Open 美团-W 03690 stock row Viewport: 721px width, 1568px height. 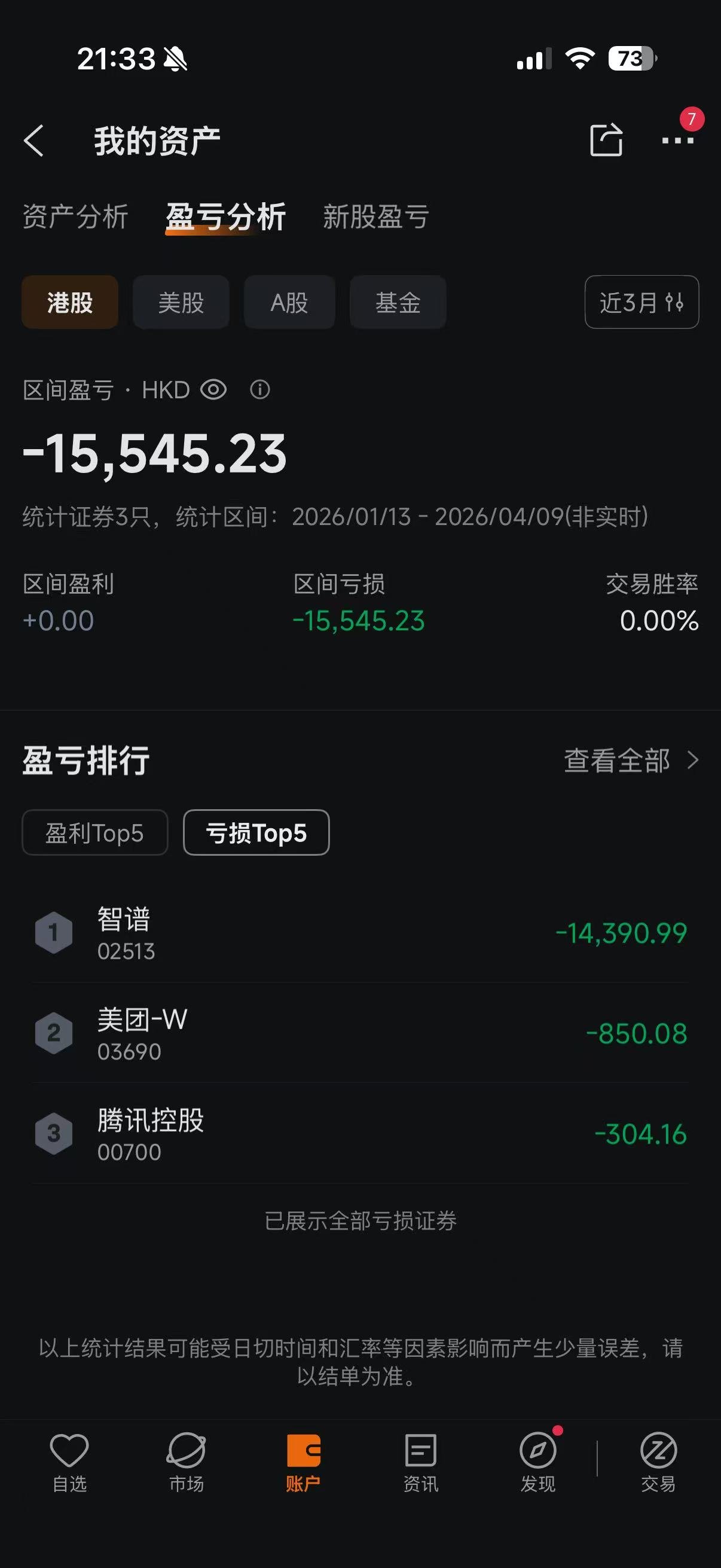(x=360, y=1033)
